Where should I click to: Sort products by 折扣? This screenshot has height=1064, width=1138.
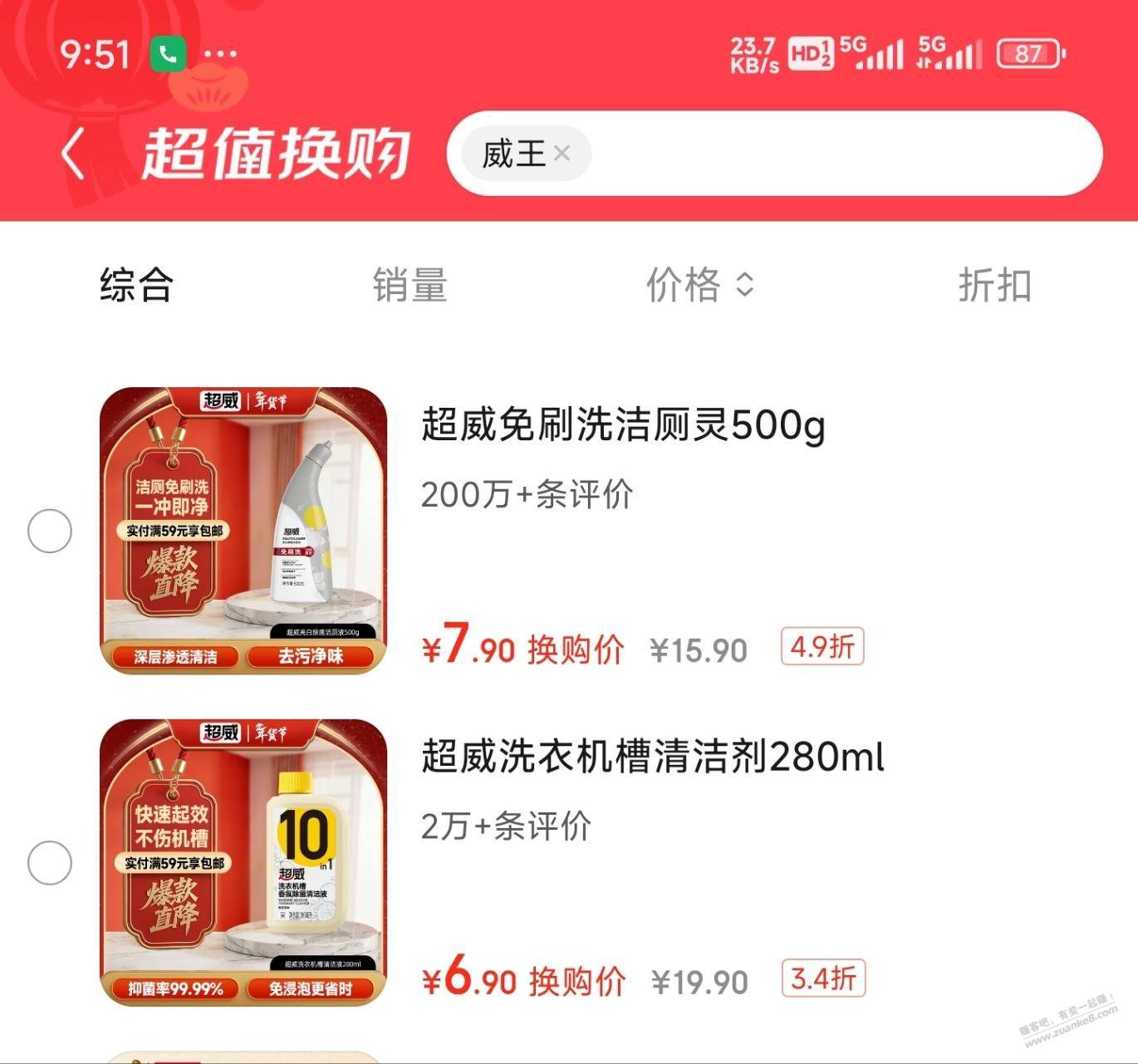(x=994, y=285)
